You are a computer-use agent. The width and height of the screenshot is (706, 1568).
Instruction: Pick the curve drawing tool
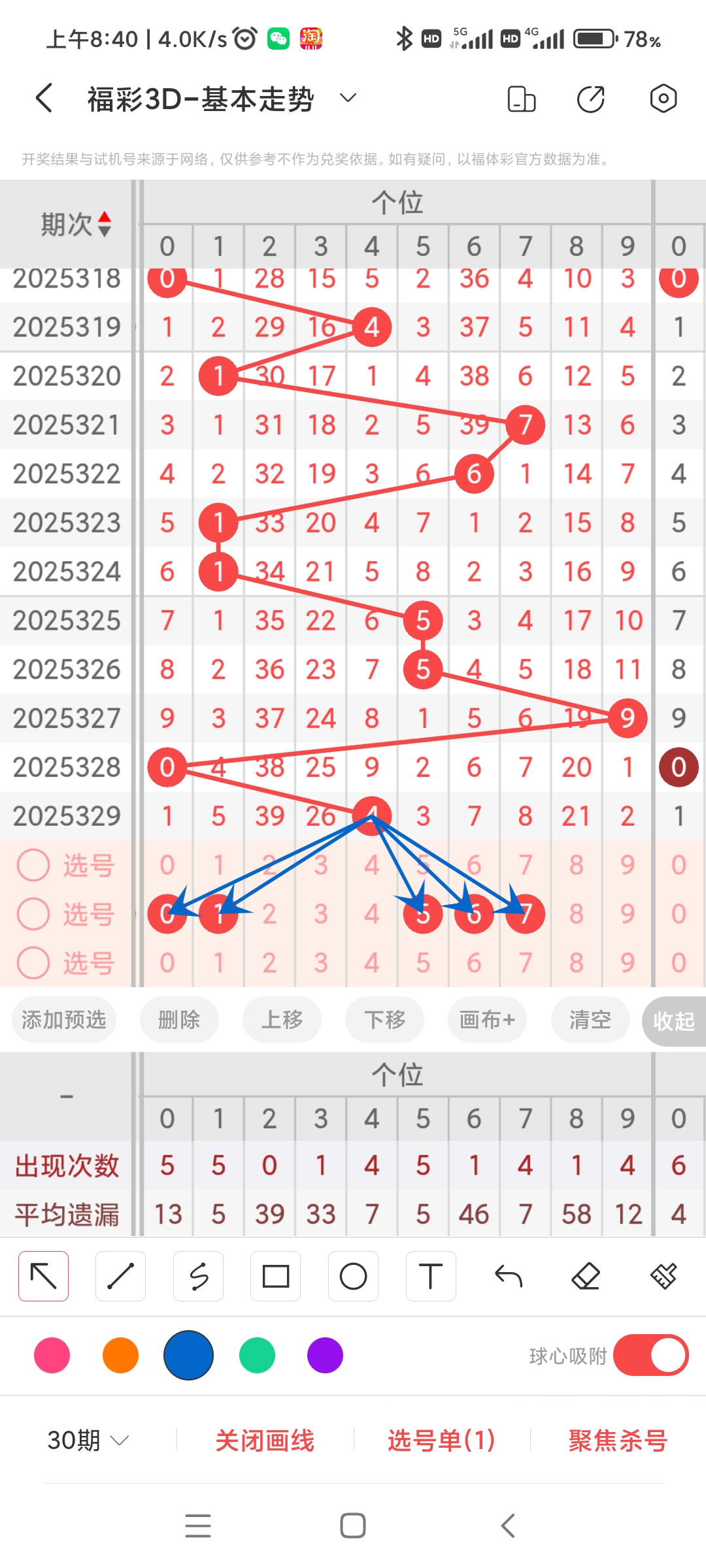[x=198, y=1275]
